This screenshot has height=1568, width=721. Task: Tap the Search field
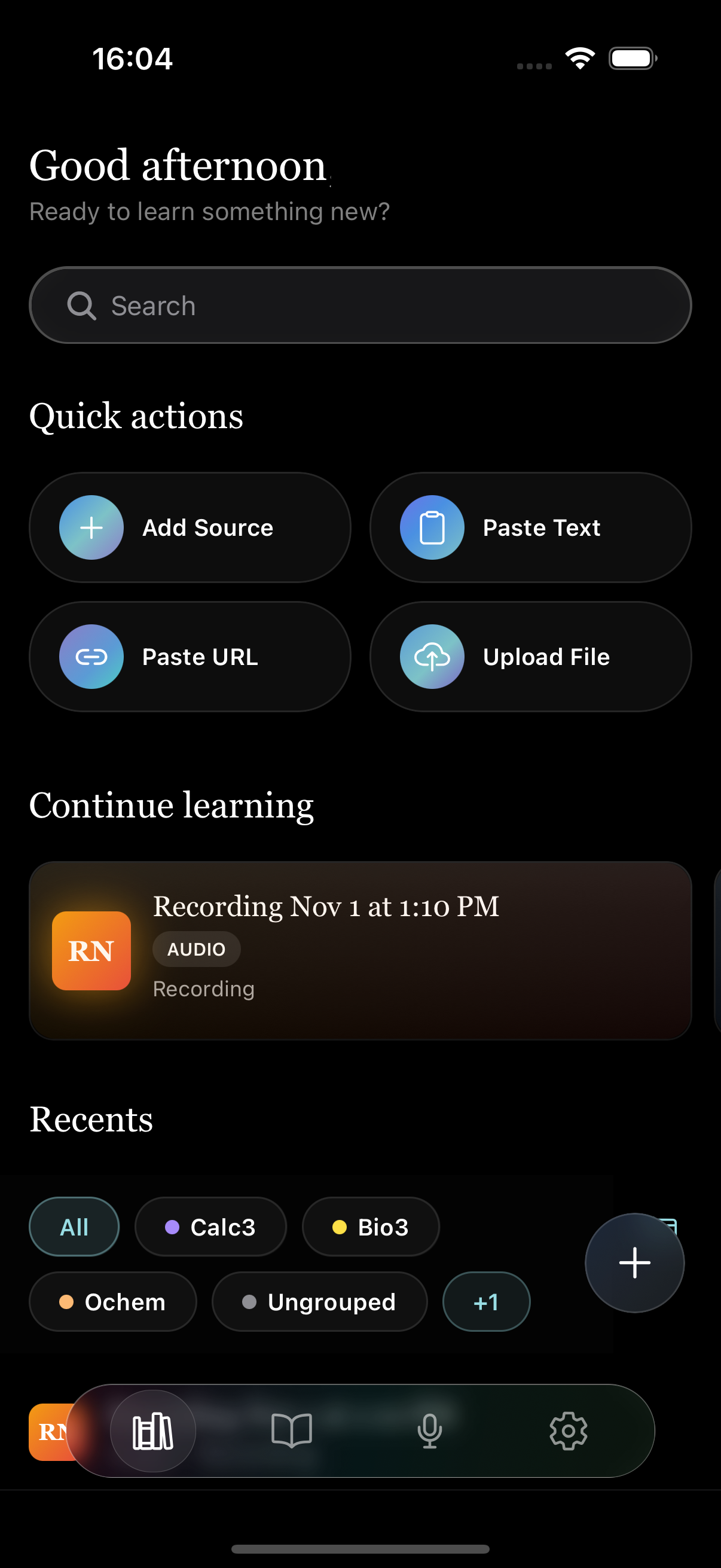click(360, 305)
